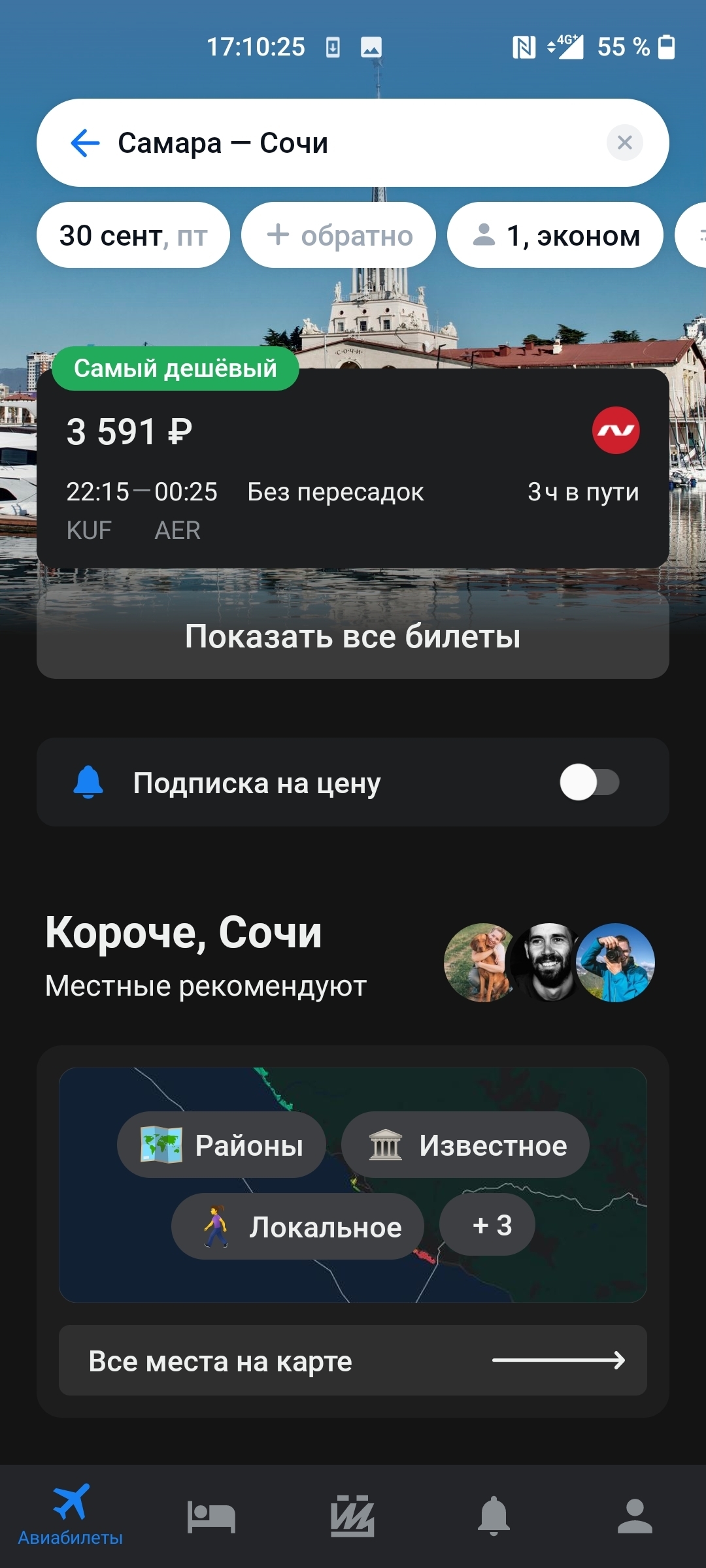Switch to the hotels bed tab
The width and height of the screenshot is (706, 1568).
(211, 1516)
